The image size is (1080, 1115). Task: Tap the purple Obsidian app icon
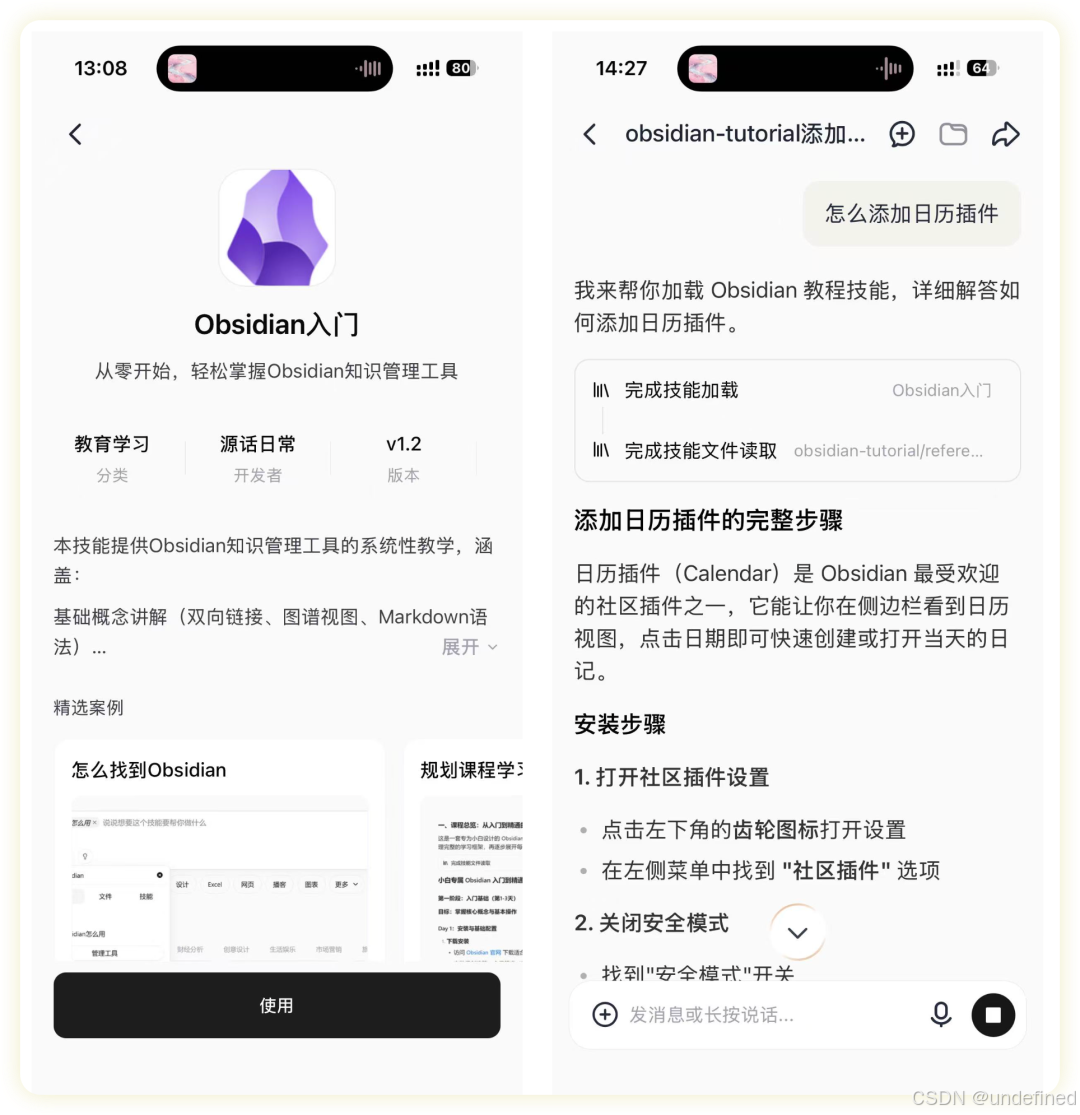(277, 227)
